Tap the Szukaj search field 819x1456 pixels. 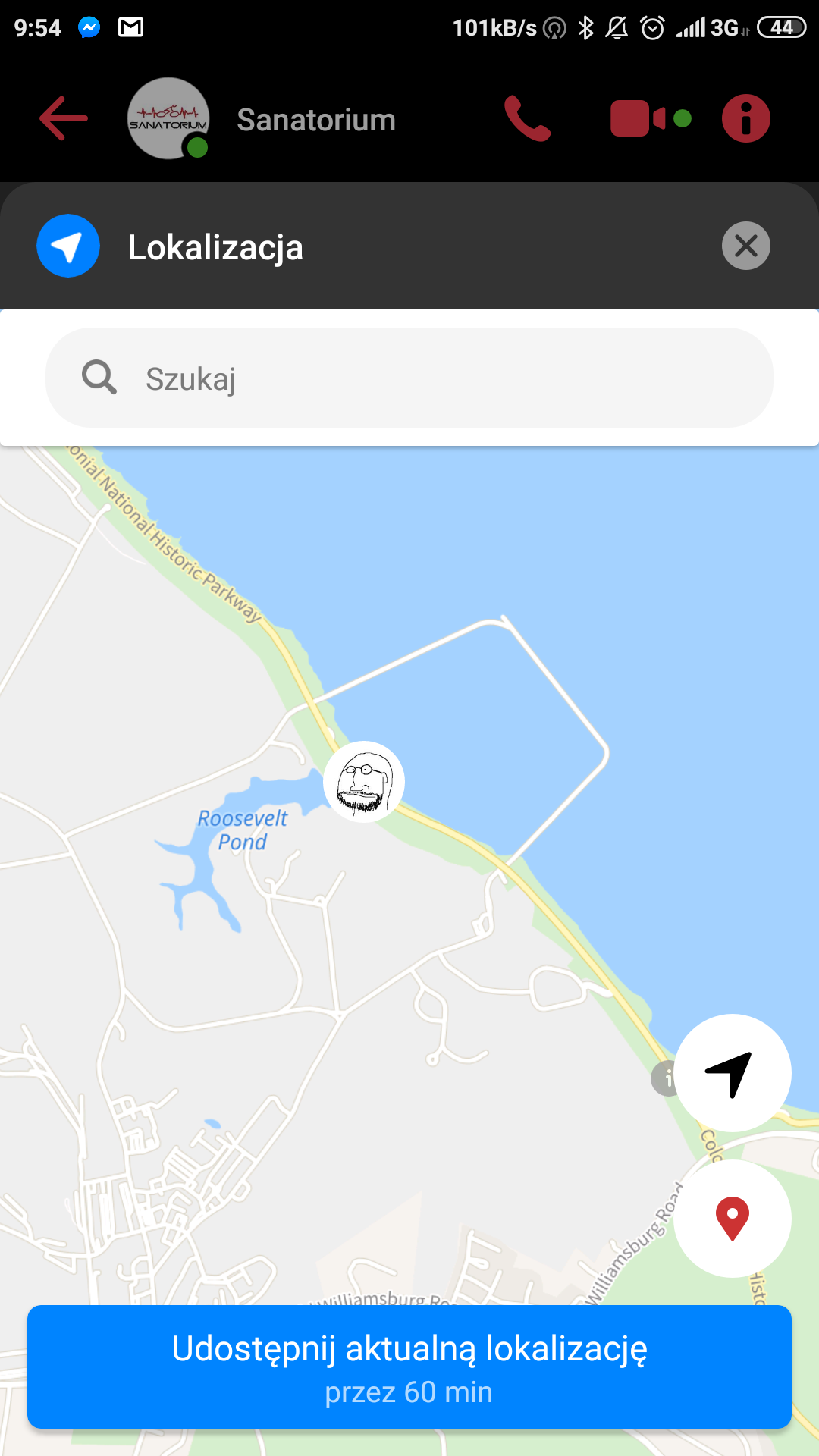pos(409,378)
